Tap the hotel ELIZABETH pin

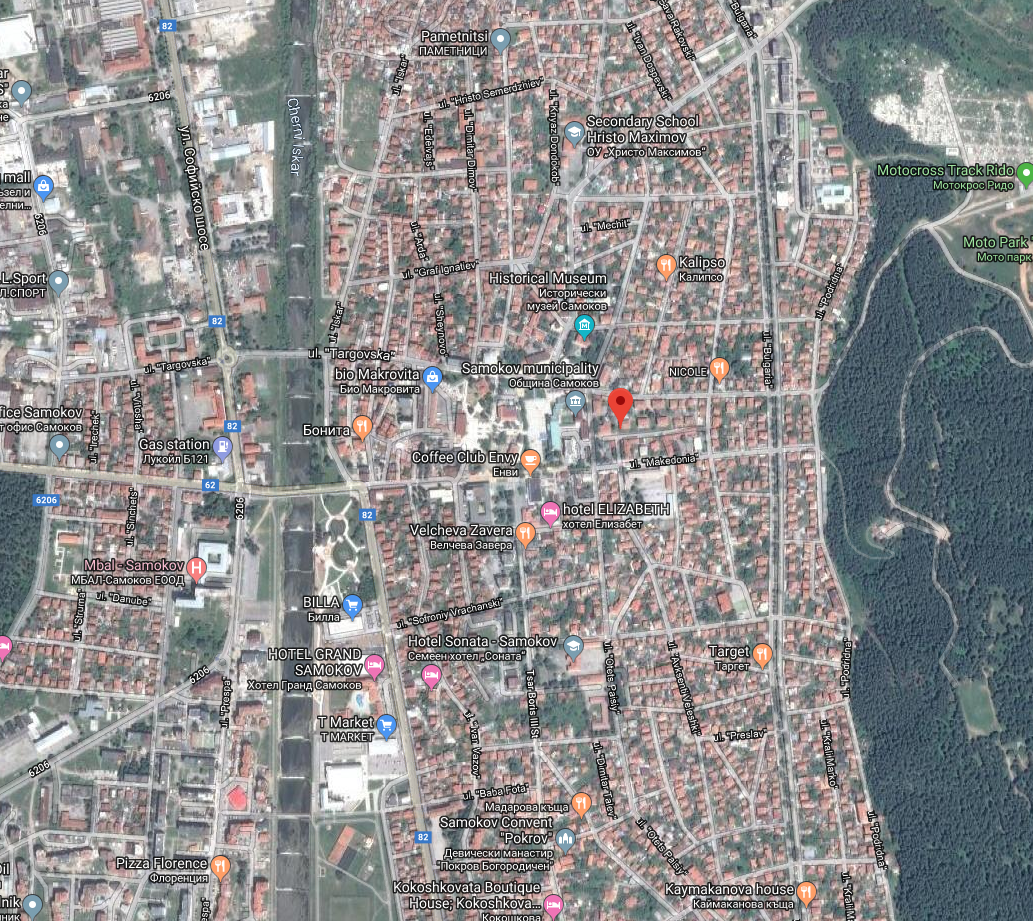[549, 513]
